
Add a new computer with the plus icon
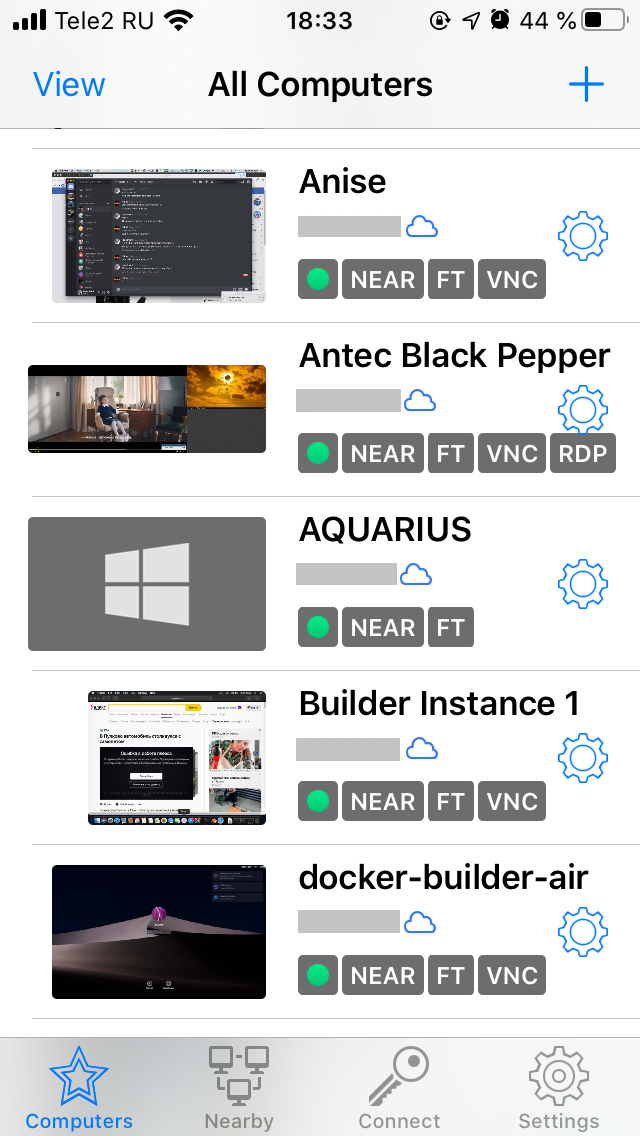[586, 85]
